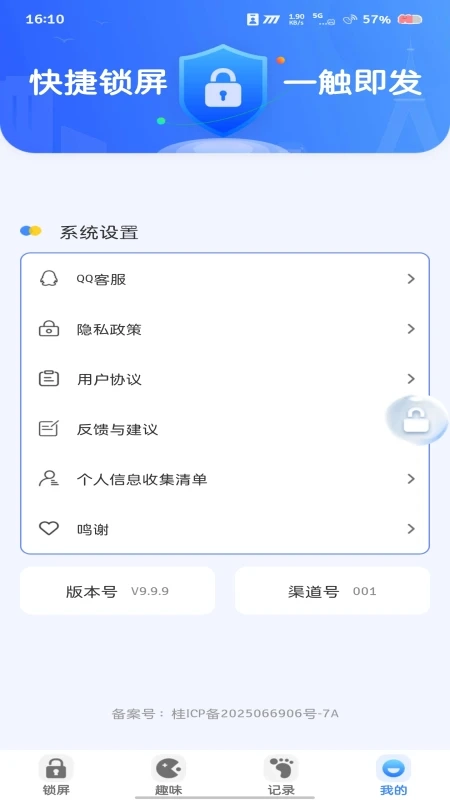Image resolution: width=450 pixels, height=800 pixels.
Task: Switch to the 记录 tab
Action: click(281, 775)
